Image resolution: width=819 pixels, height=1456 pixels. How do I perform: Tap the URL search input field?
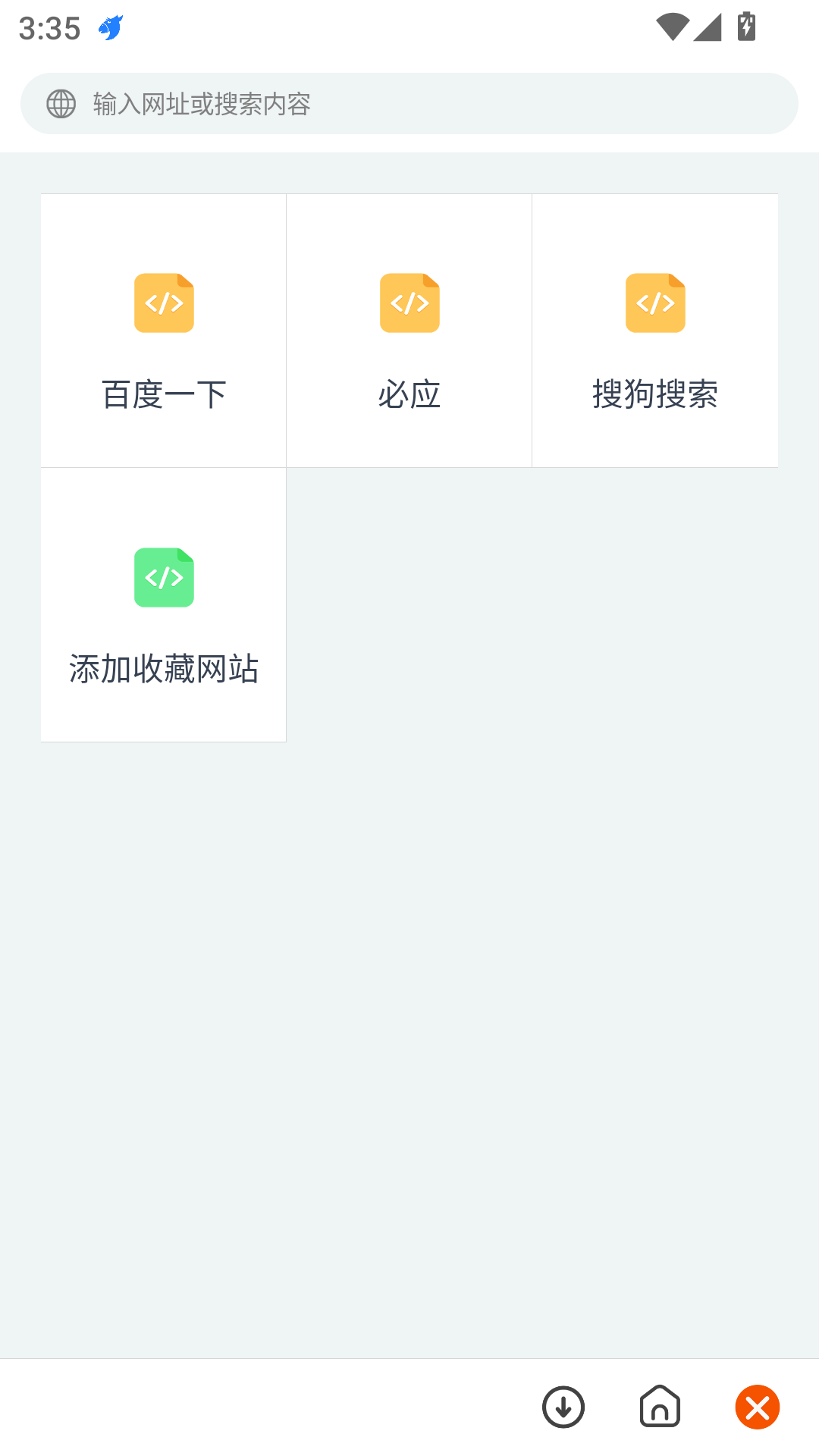(409, 105)
